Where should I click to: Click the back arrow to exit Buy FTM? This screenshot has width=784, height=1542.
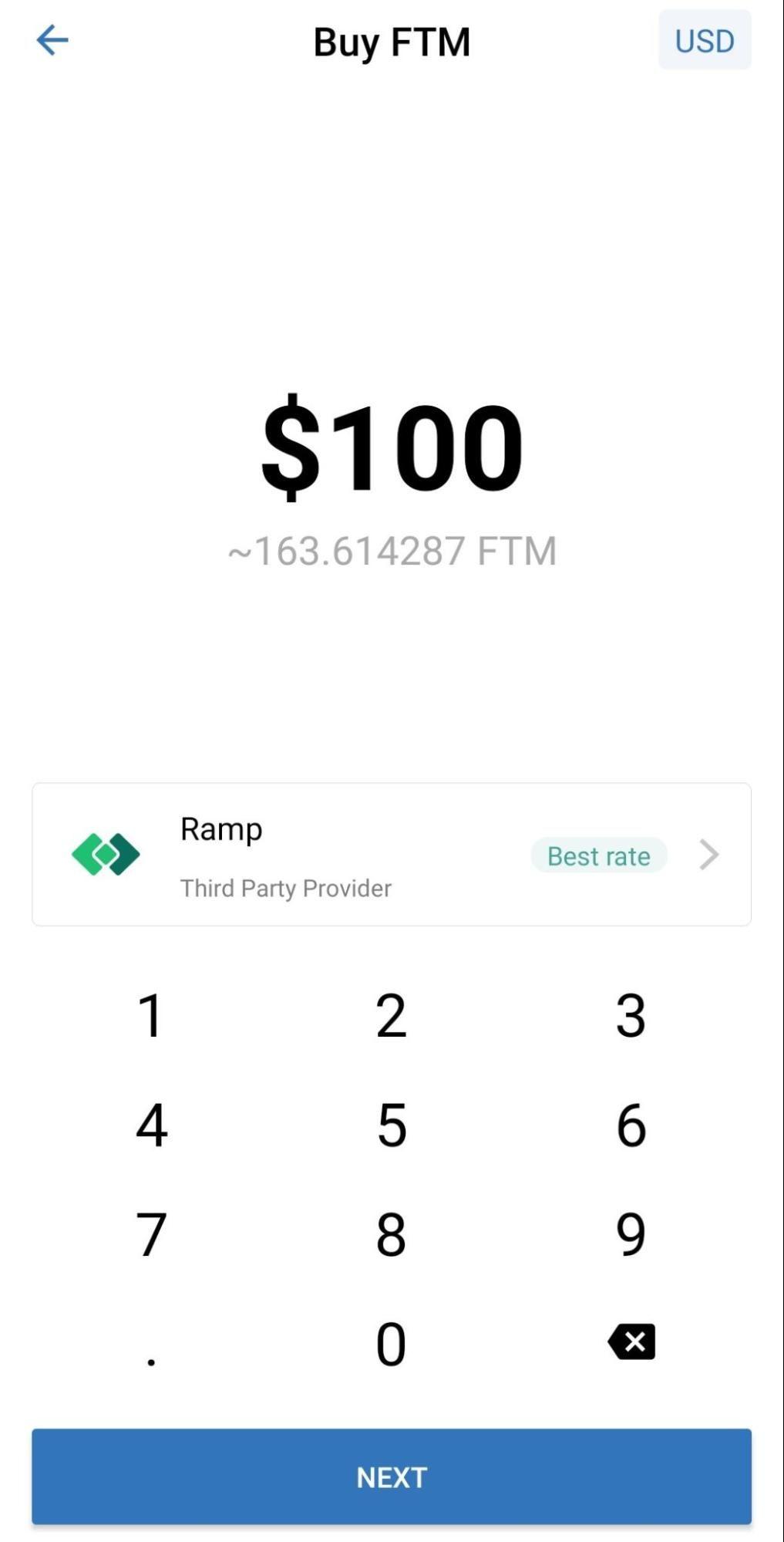52,40
